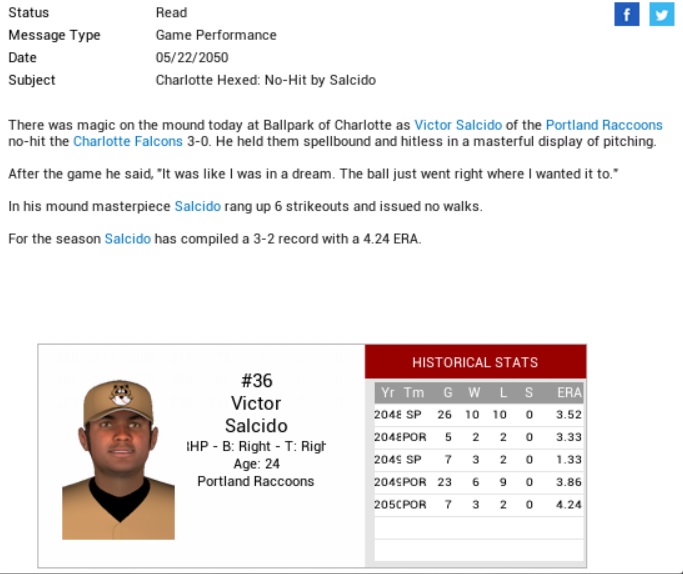Share this message on Twitter
This screenshot has width=683, height=574.
click(661, 15)
